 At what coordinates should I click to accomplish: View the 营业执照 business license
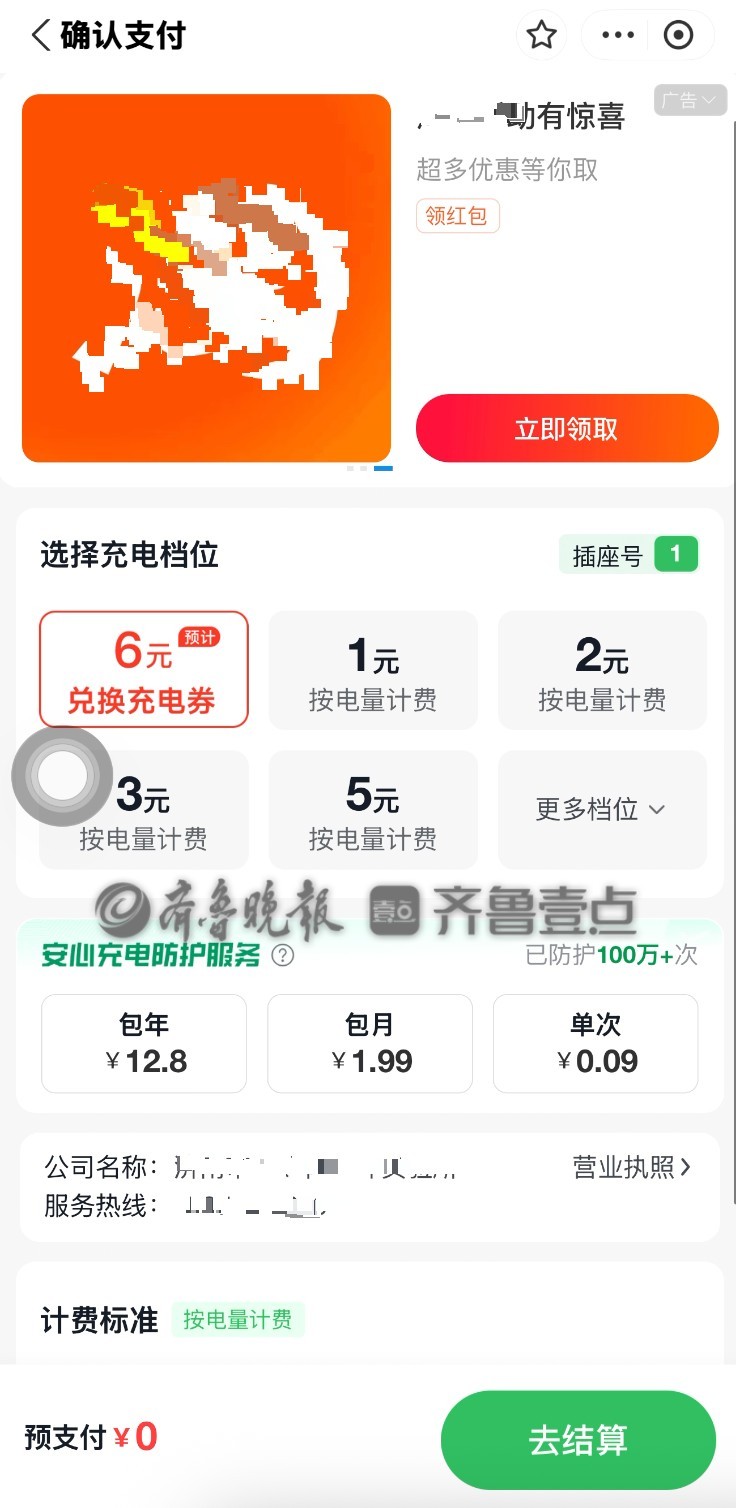[x=632, y=1167]
